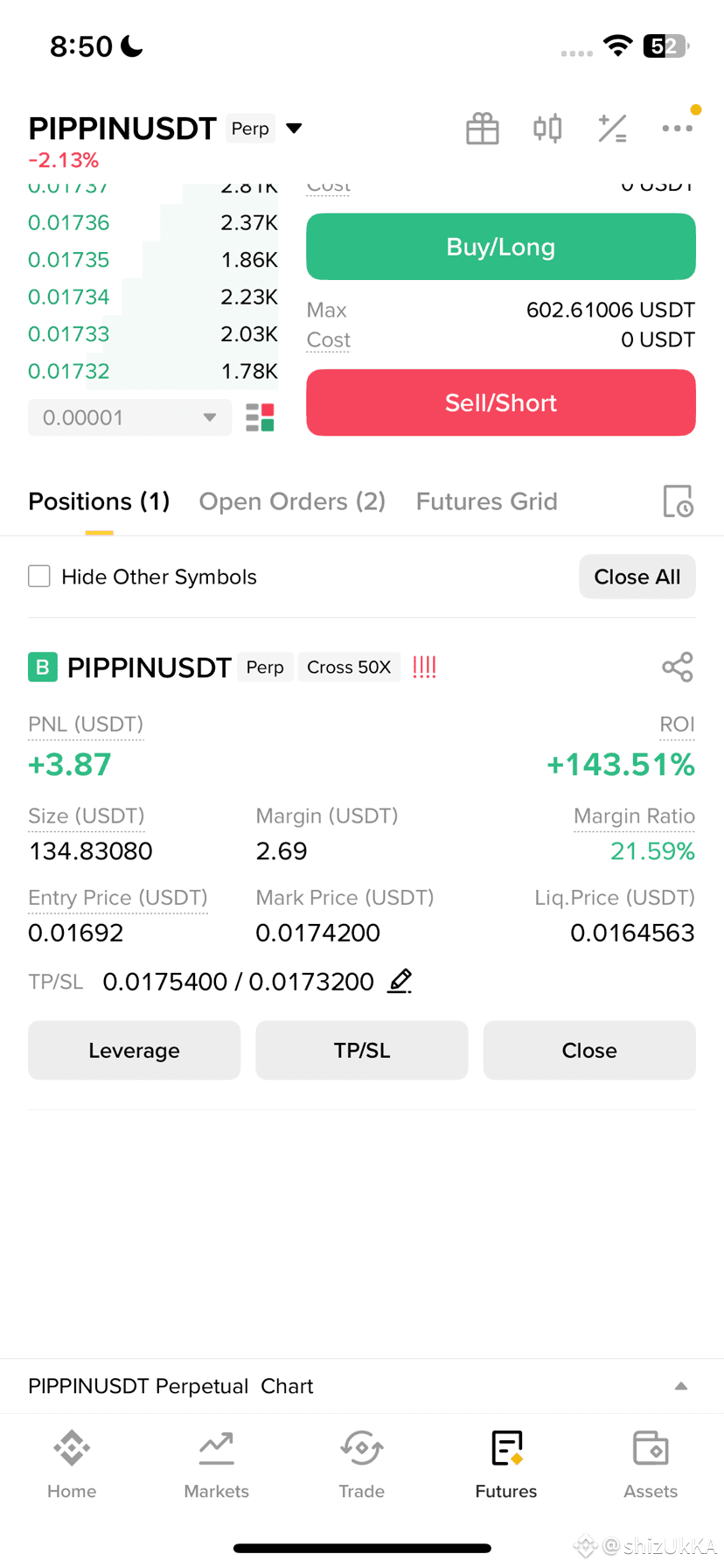Check the Hide Other Symbols box
This screenshot has height=1568, width=724.
click(39, 576)
